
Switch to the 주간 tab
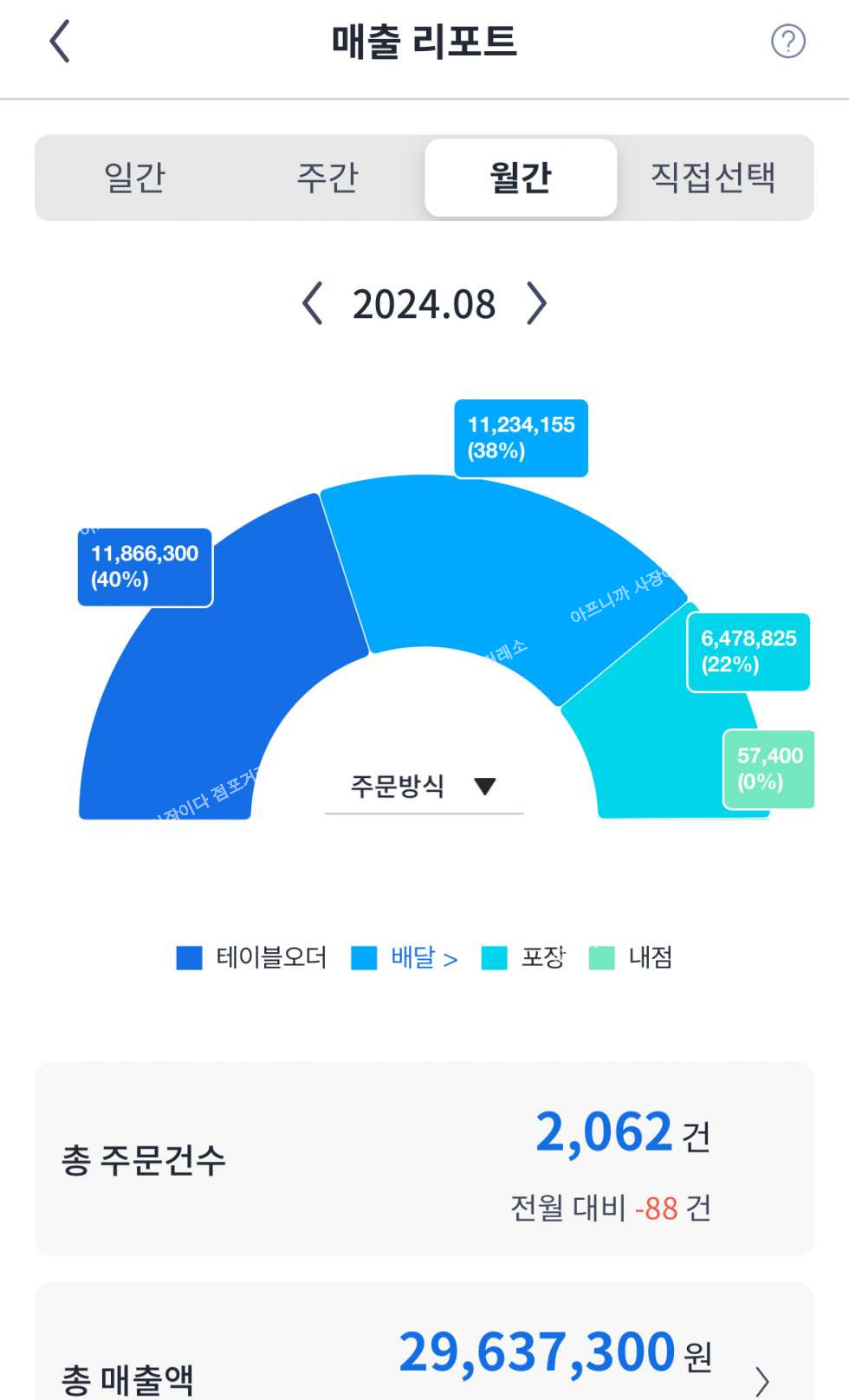(x=327, y=178)
